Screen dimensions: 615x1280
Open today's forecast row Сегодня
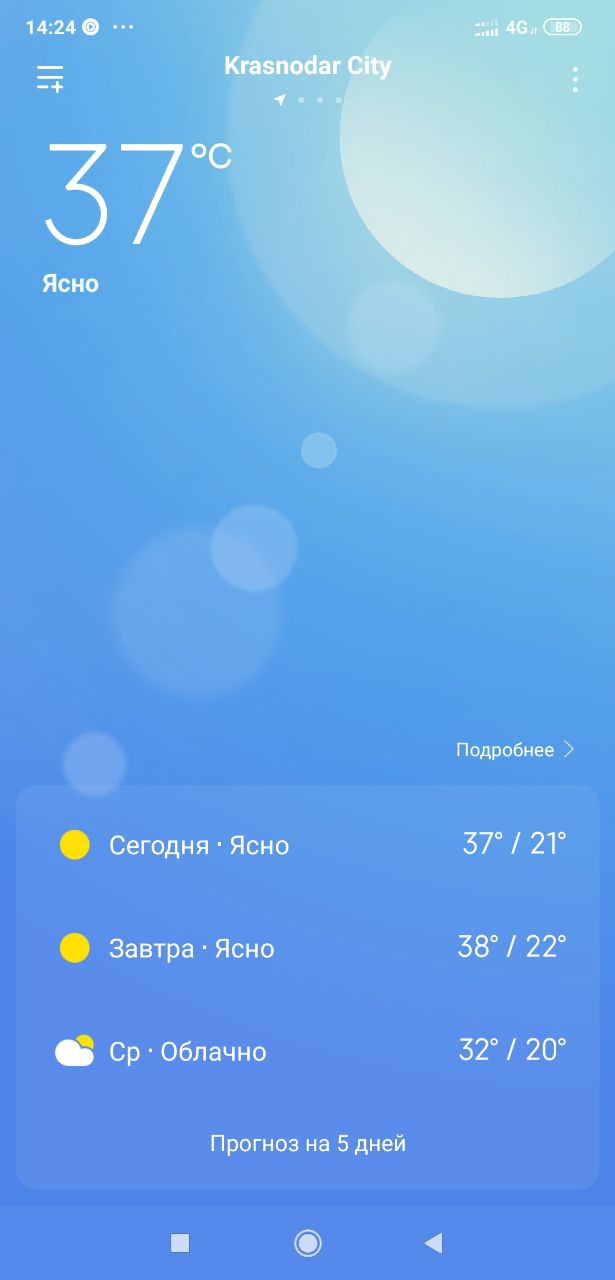point(308,845)
